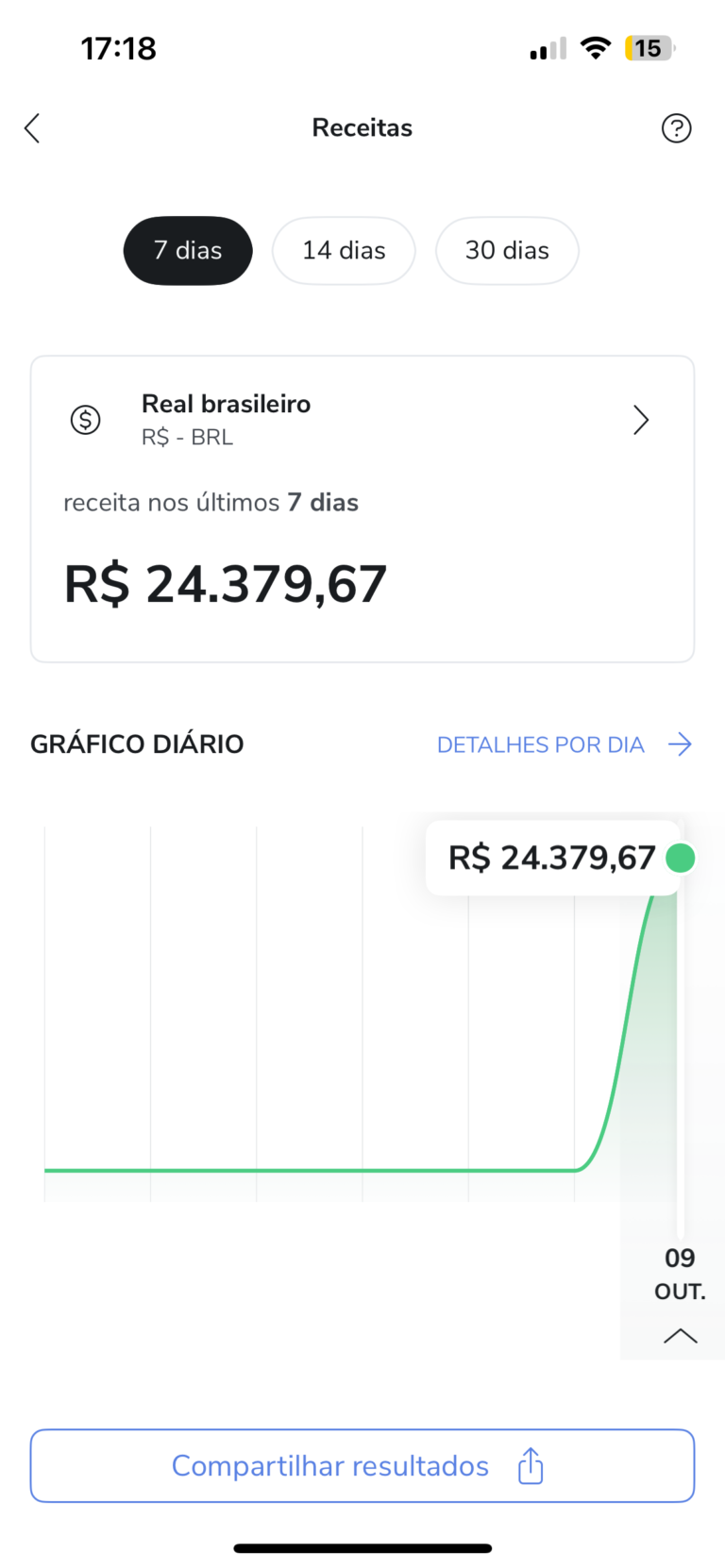Tap the up chevron under 09 OUT.

680,1335
